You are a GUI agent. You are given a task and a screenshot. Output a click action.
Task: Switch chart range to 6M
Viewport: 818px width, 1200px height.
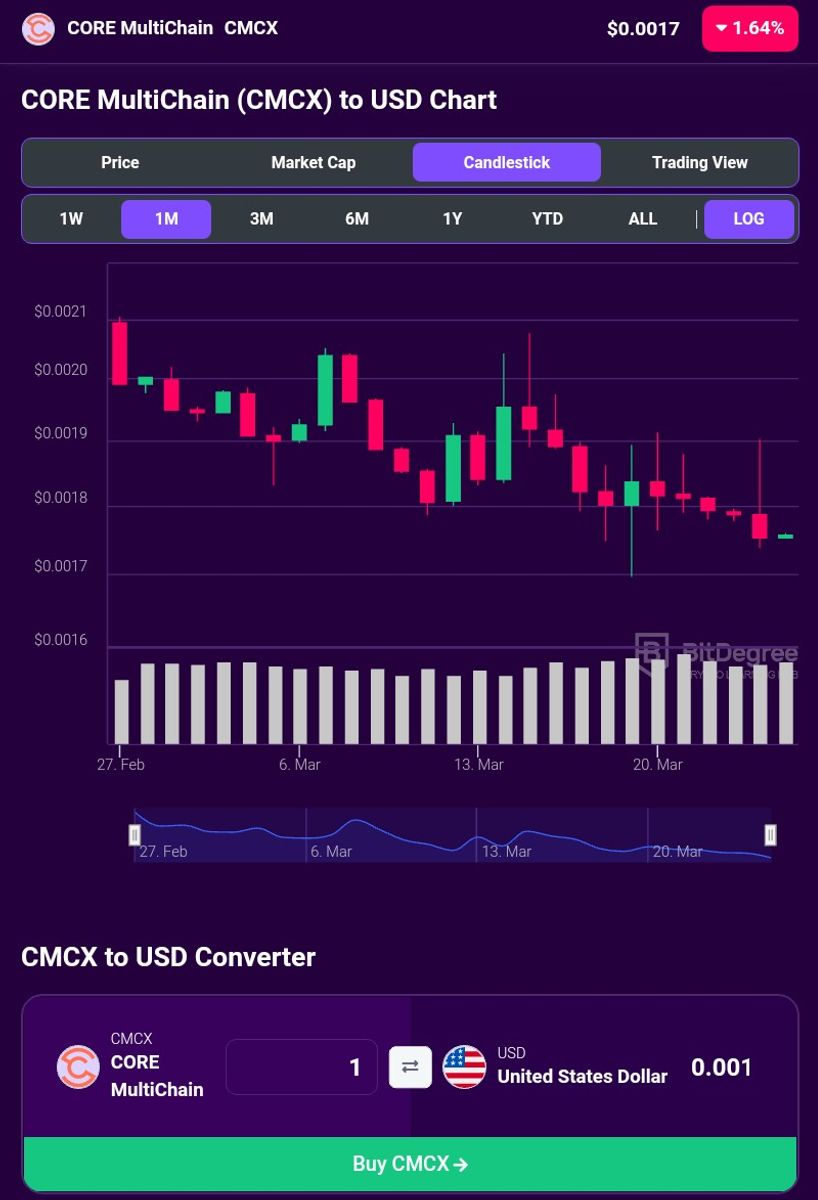[357, 219]
